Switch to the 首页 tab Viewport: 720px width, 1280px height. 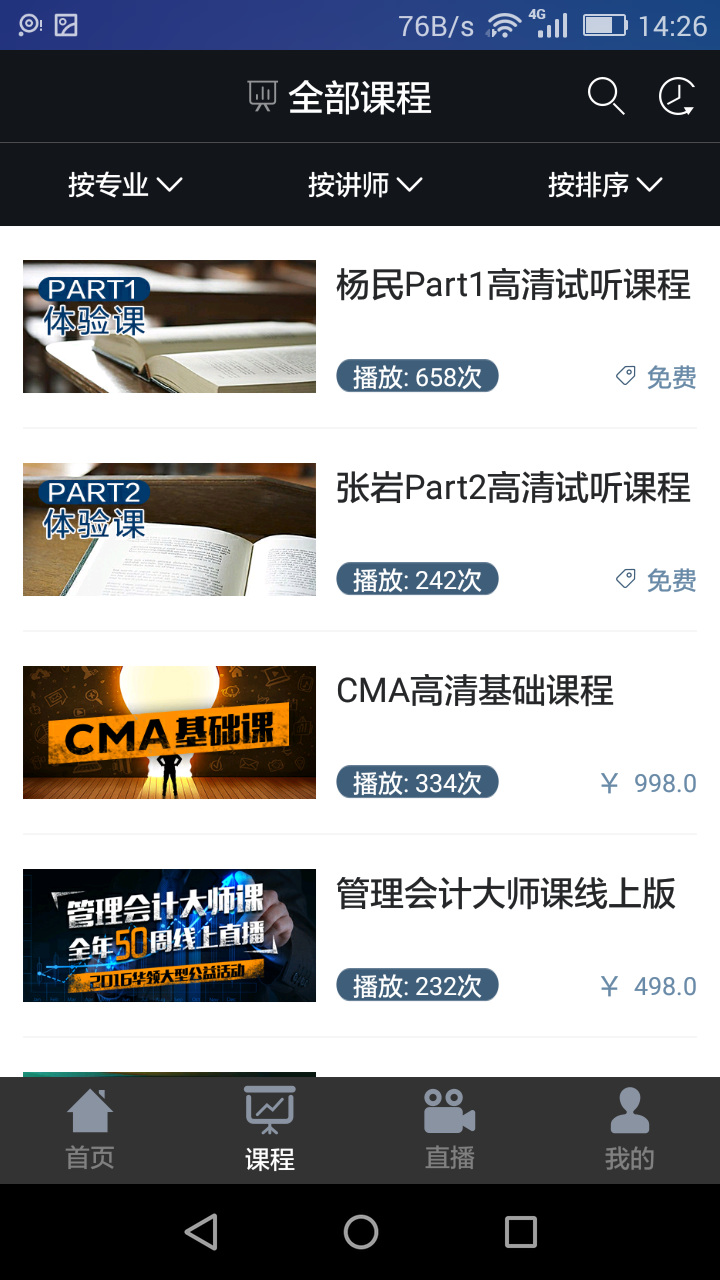(90, 1130)
